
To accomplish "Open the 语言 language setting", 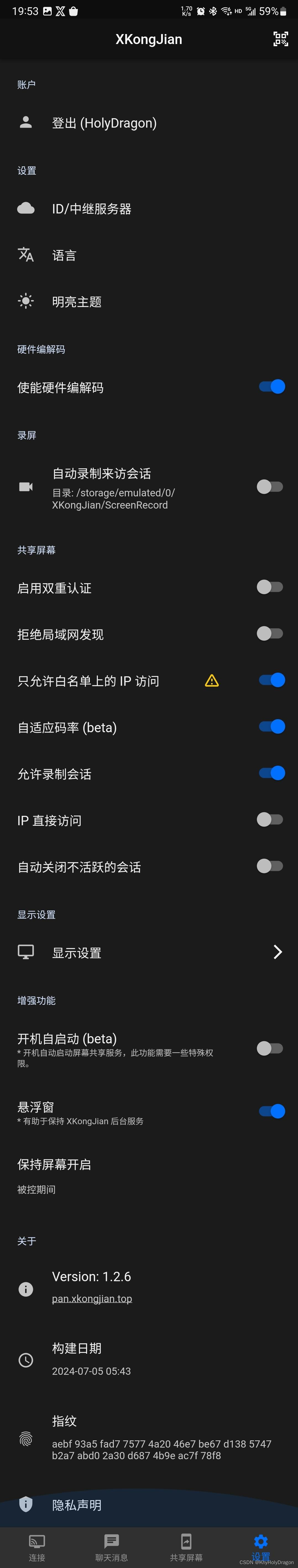I will [x=149, y=255].
